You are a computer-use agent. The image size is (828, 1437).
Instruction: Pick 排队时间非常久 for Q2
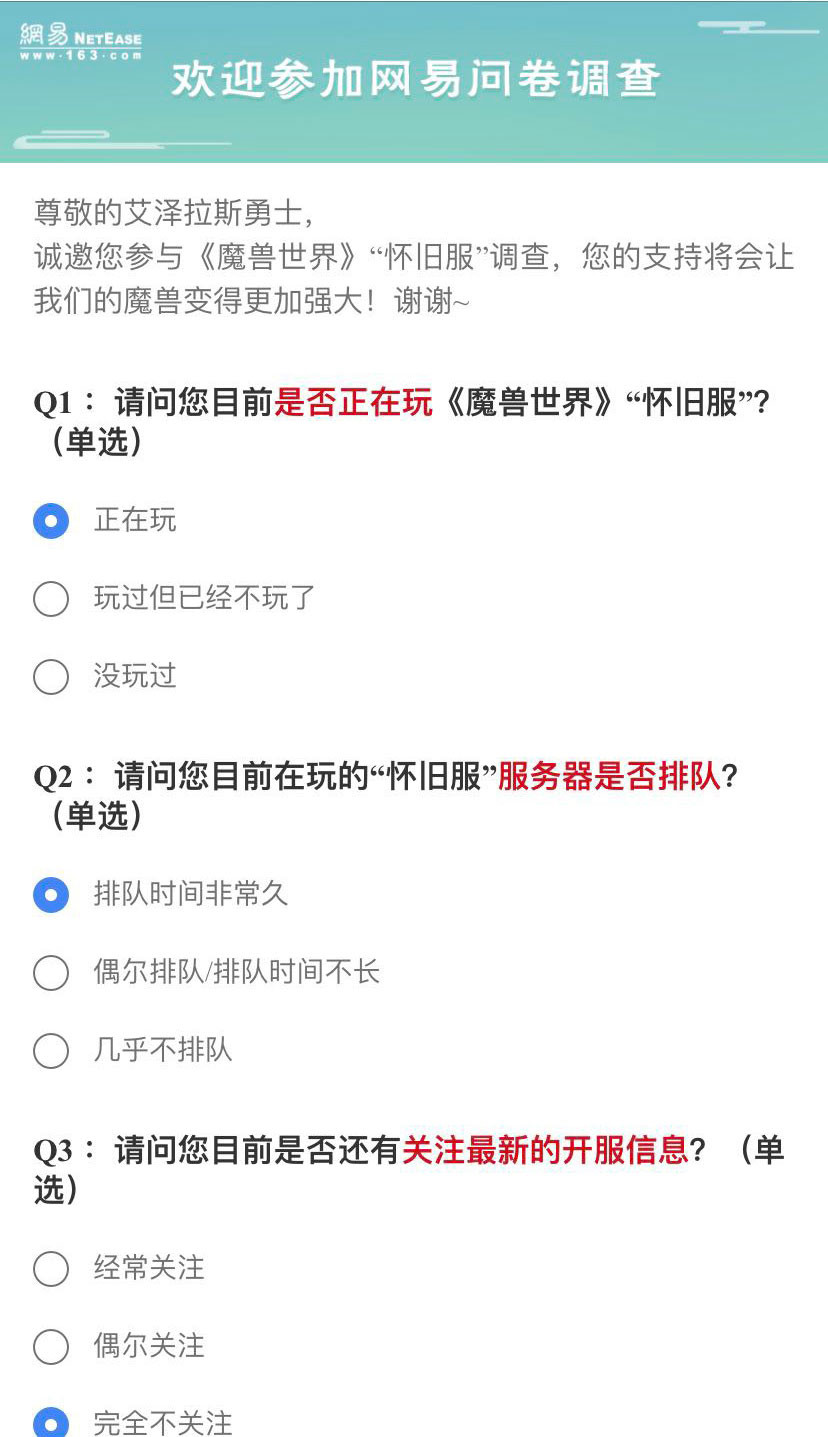[51, 895]
